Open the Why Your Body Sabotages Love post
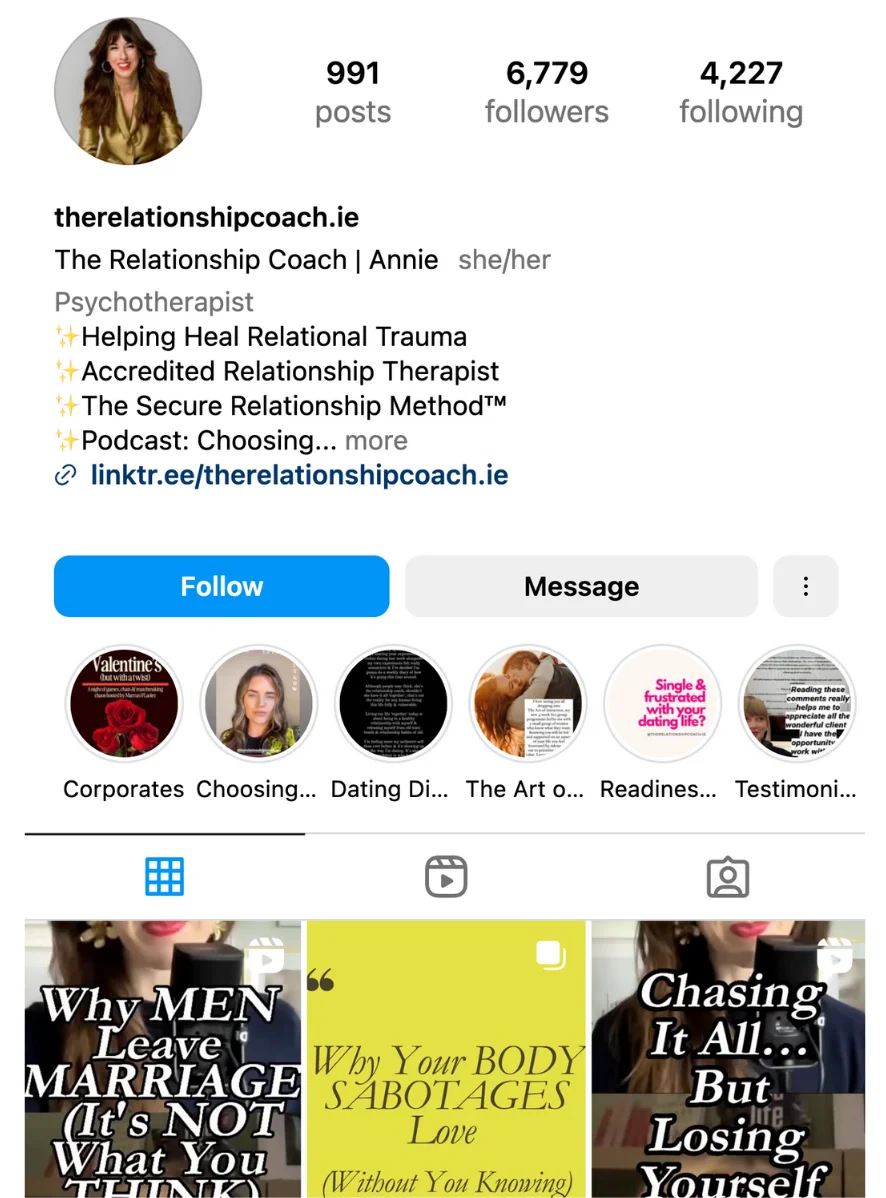The image size is (886, 1198). tap(446, 1060)
